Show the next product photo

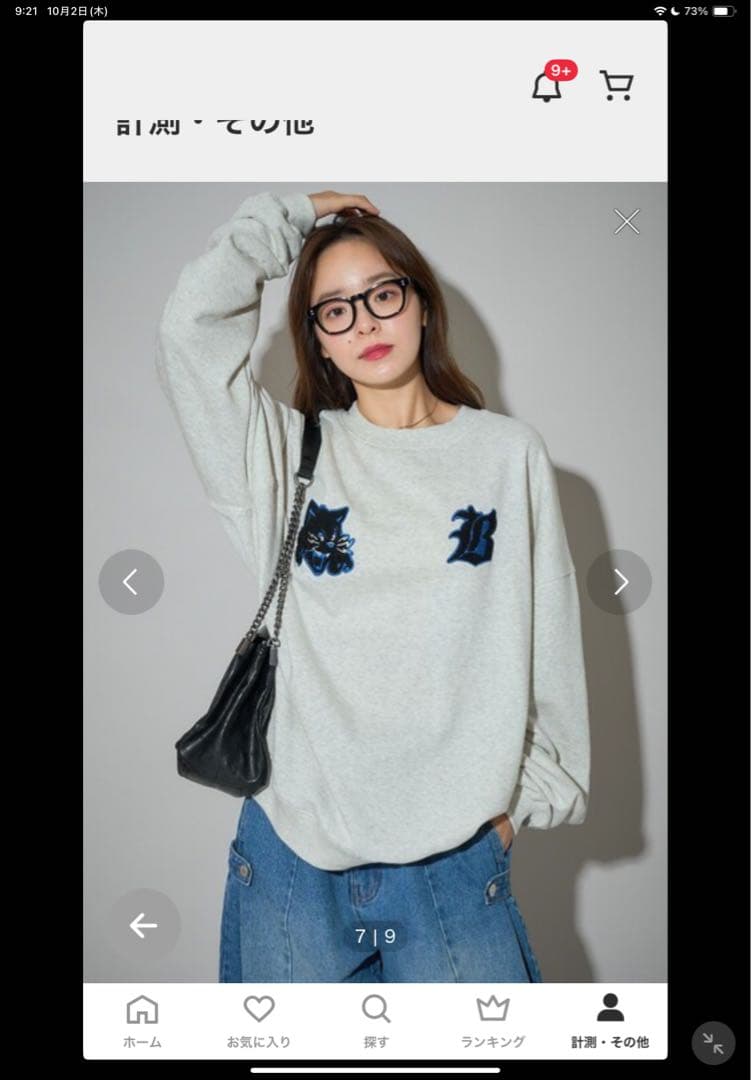click(x=619, y=582)
